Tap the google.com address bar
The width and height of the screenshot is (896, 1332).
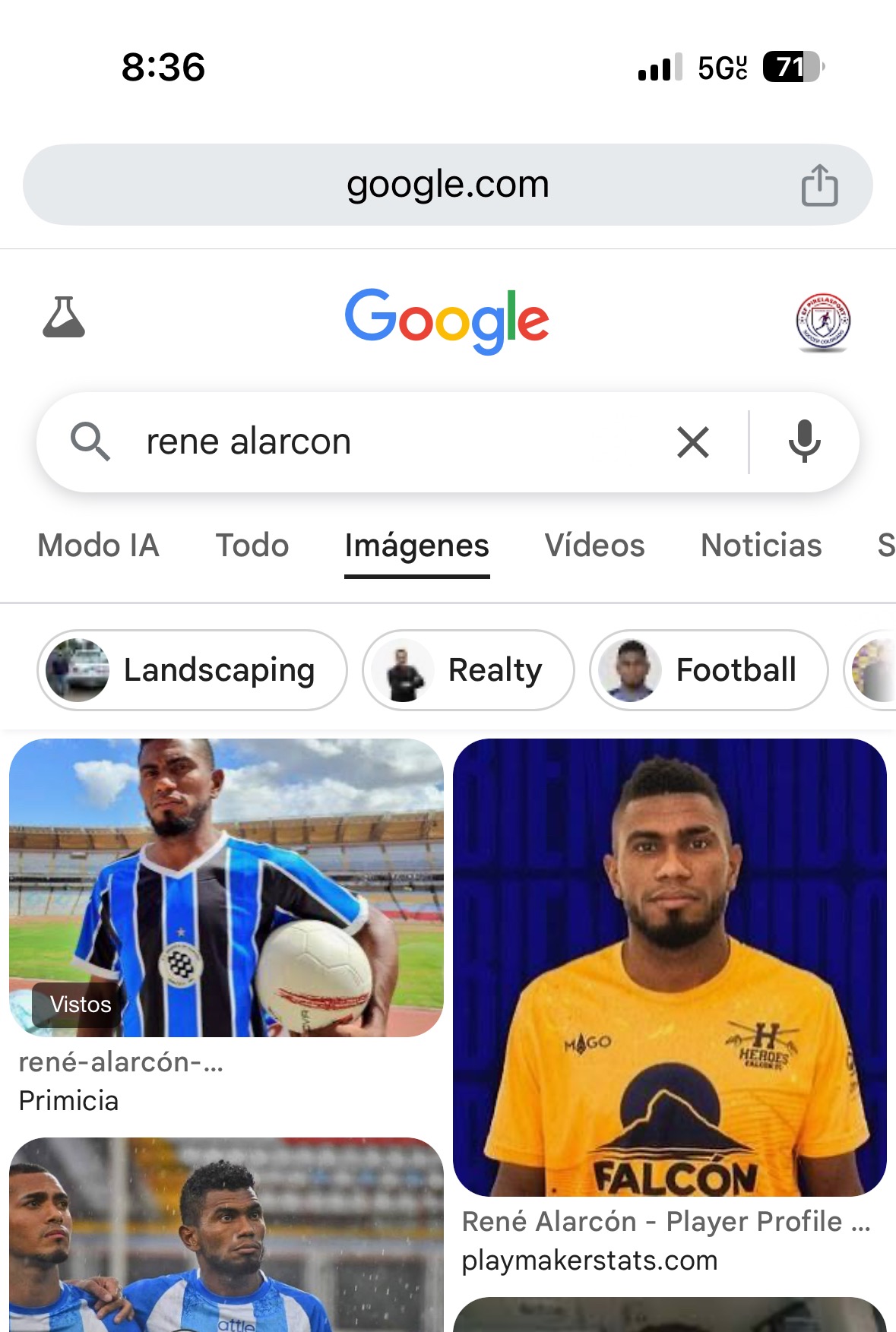[x=447, y=185]
